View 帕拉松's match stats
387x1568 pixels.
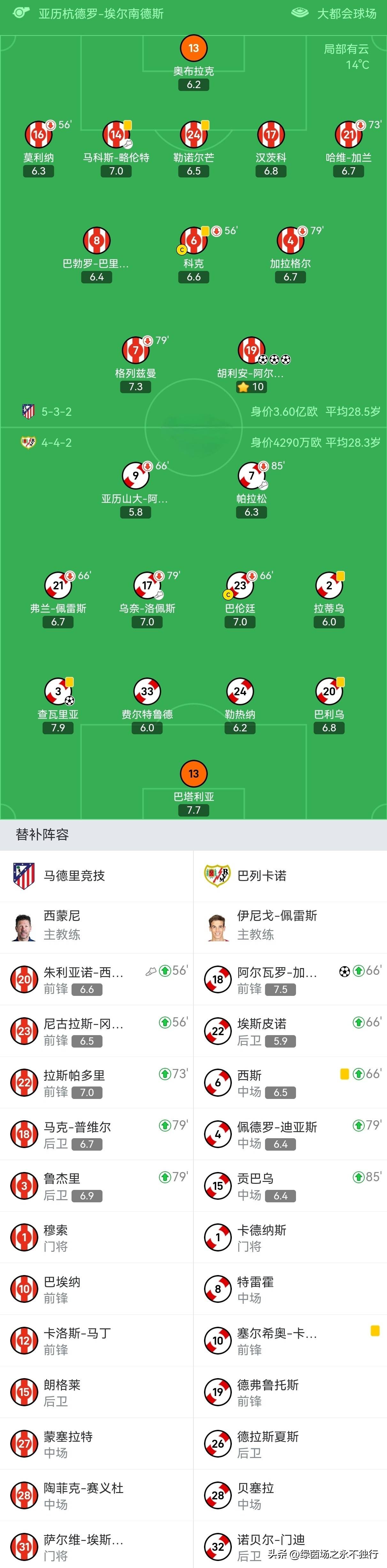point(251,476)
